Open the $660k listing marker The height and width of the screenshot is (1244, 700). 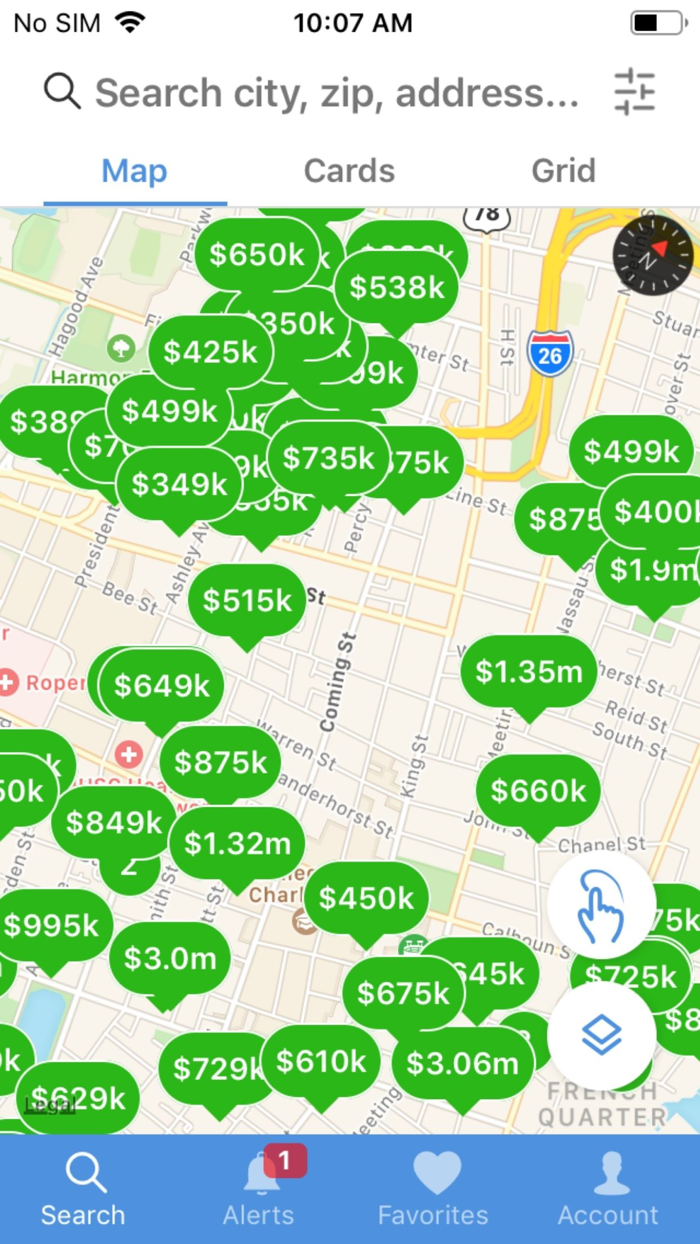point(538,792)
